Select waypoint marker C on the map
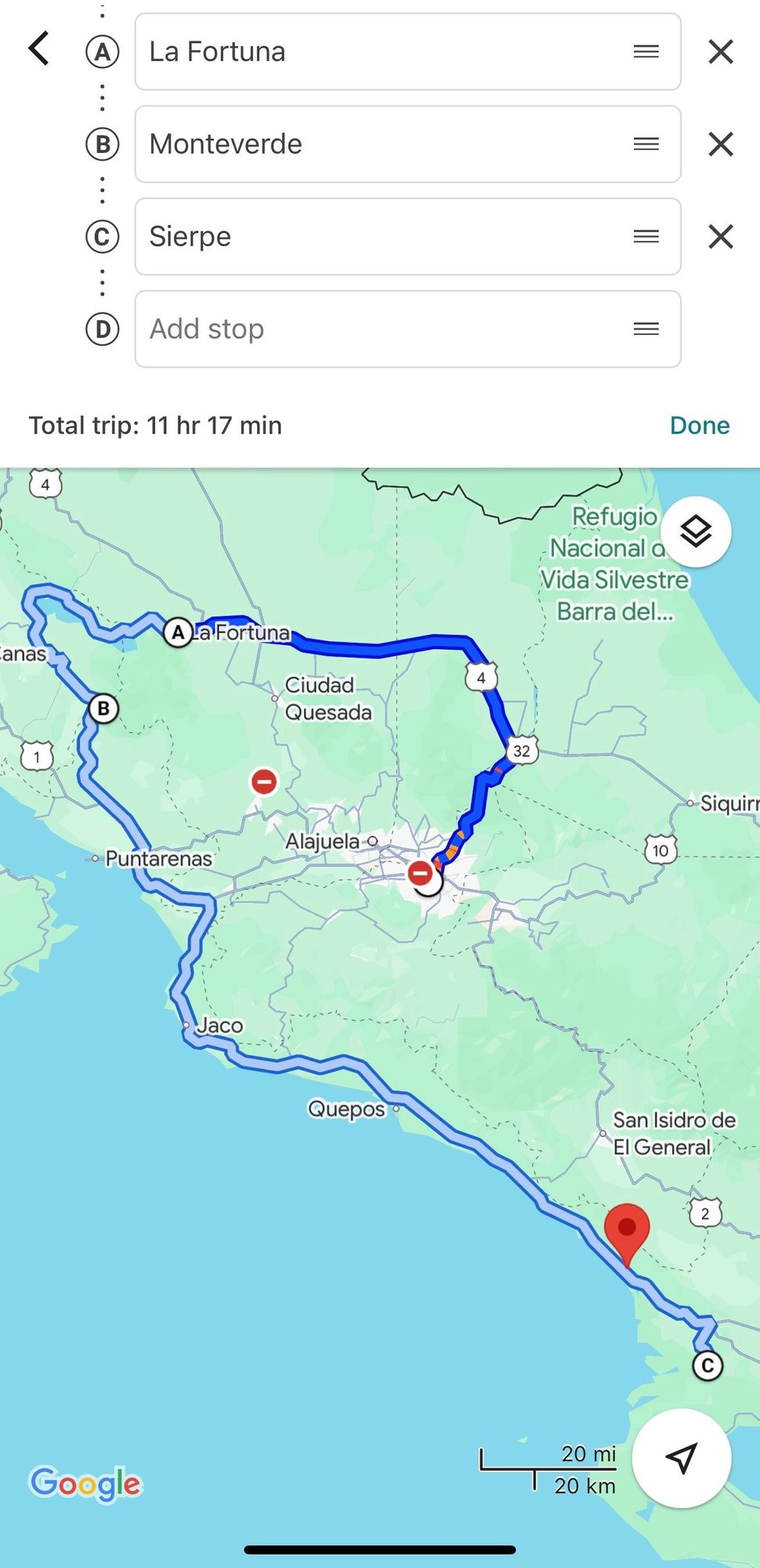Image resolution: width=760 pixels, height=1568 pixels. [x=708, y=1366]
